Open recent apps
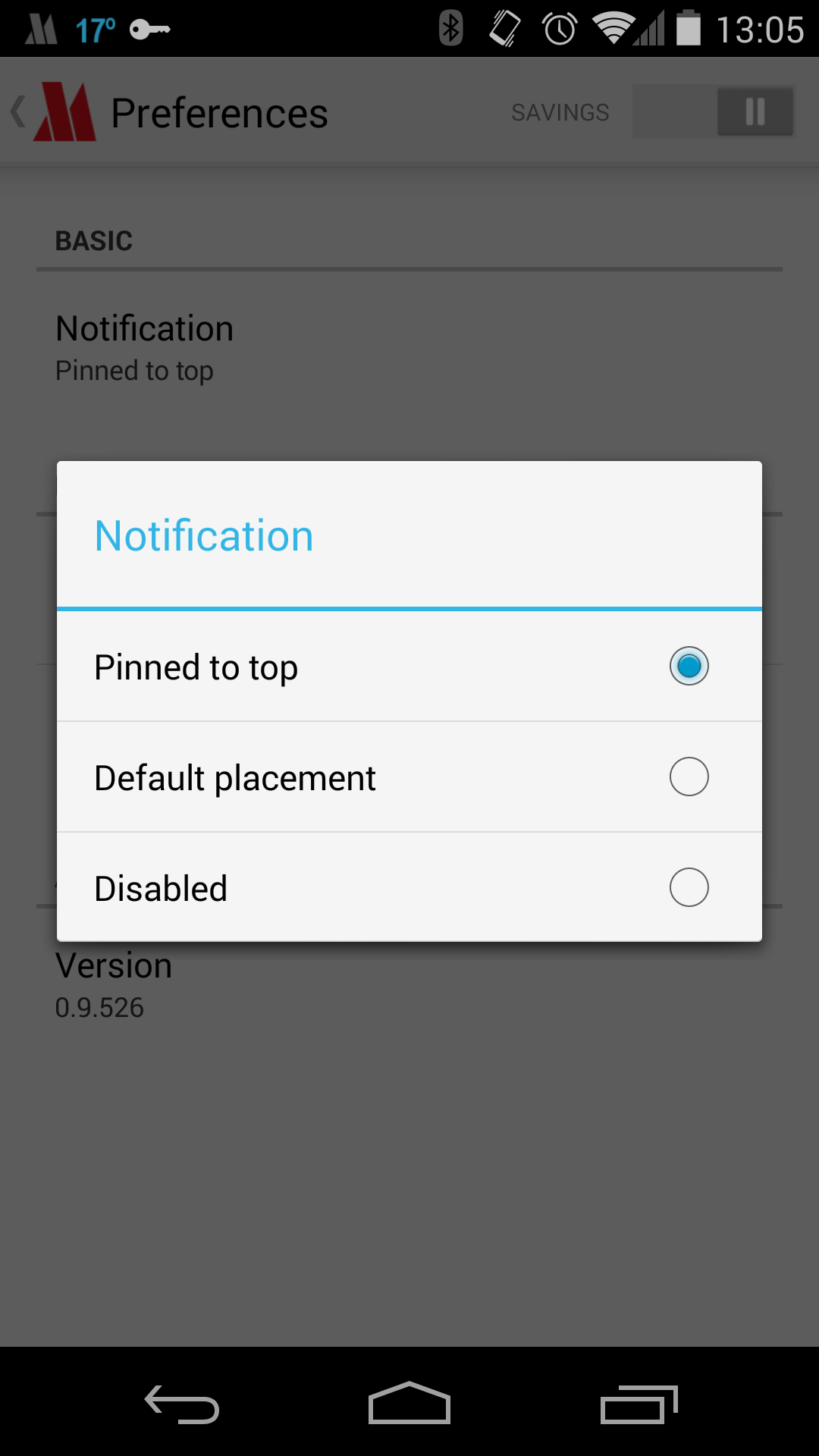 (x=639, y=1403)
